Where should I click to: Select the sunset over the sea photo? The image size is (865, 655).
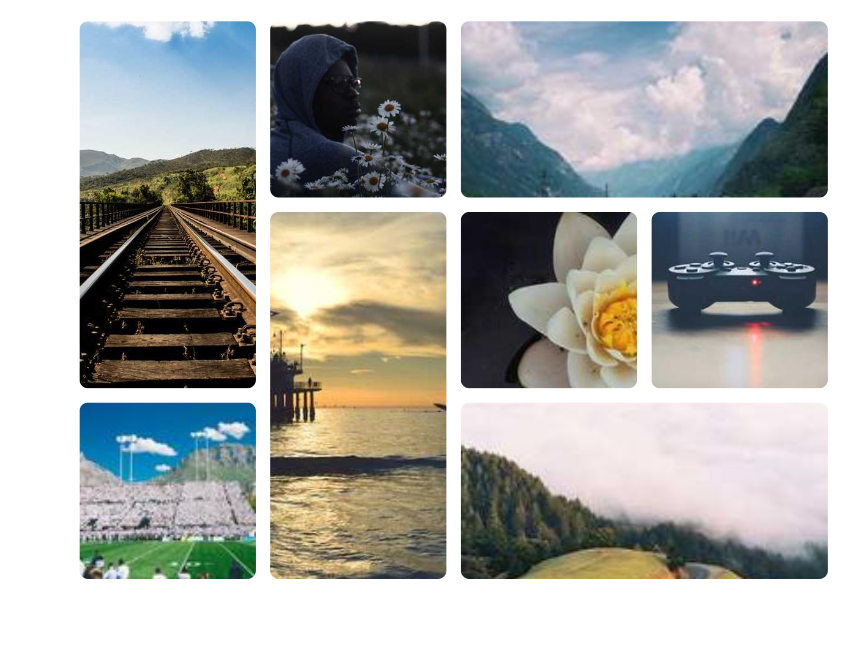[x=358, y=395]
